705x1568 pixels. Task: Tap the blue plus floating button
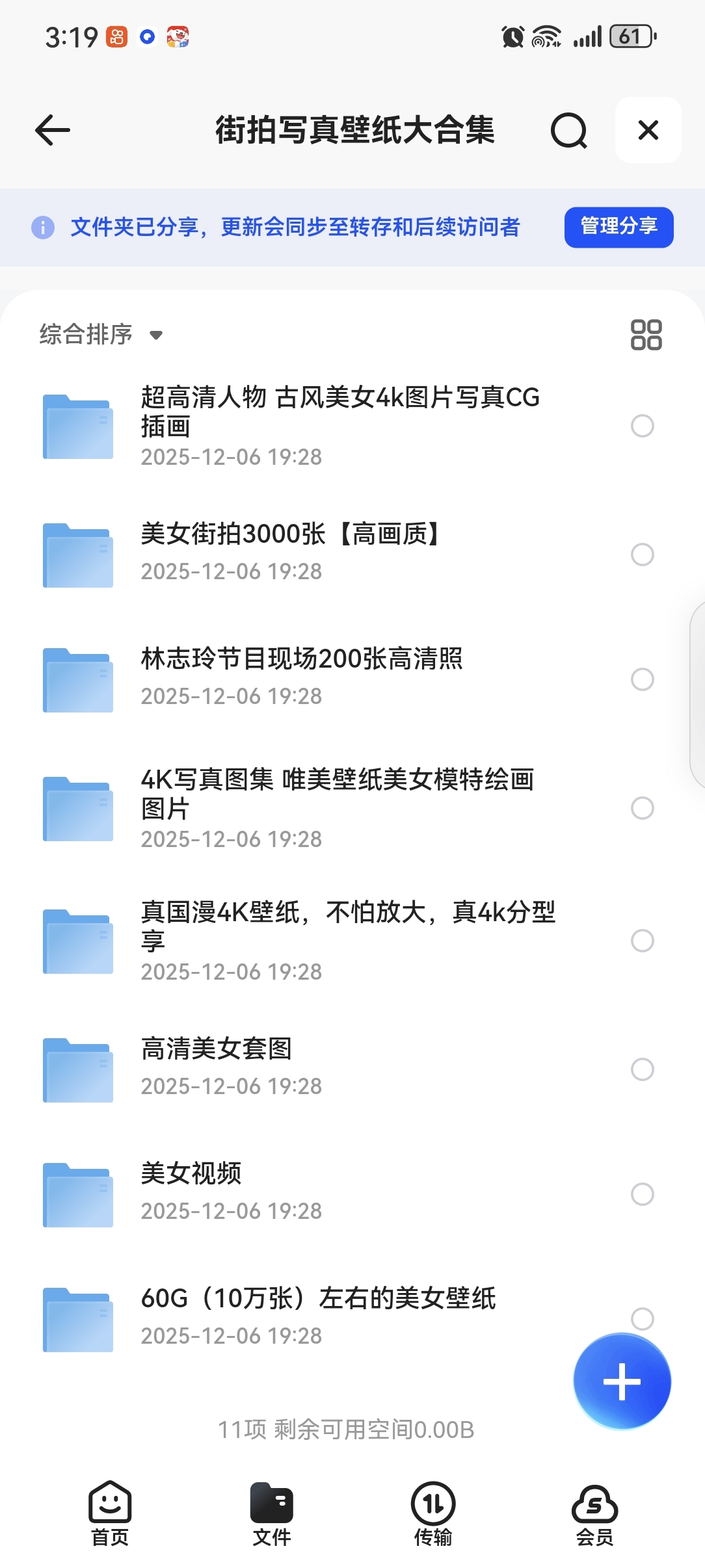622,1381
